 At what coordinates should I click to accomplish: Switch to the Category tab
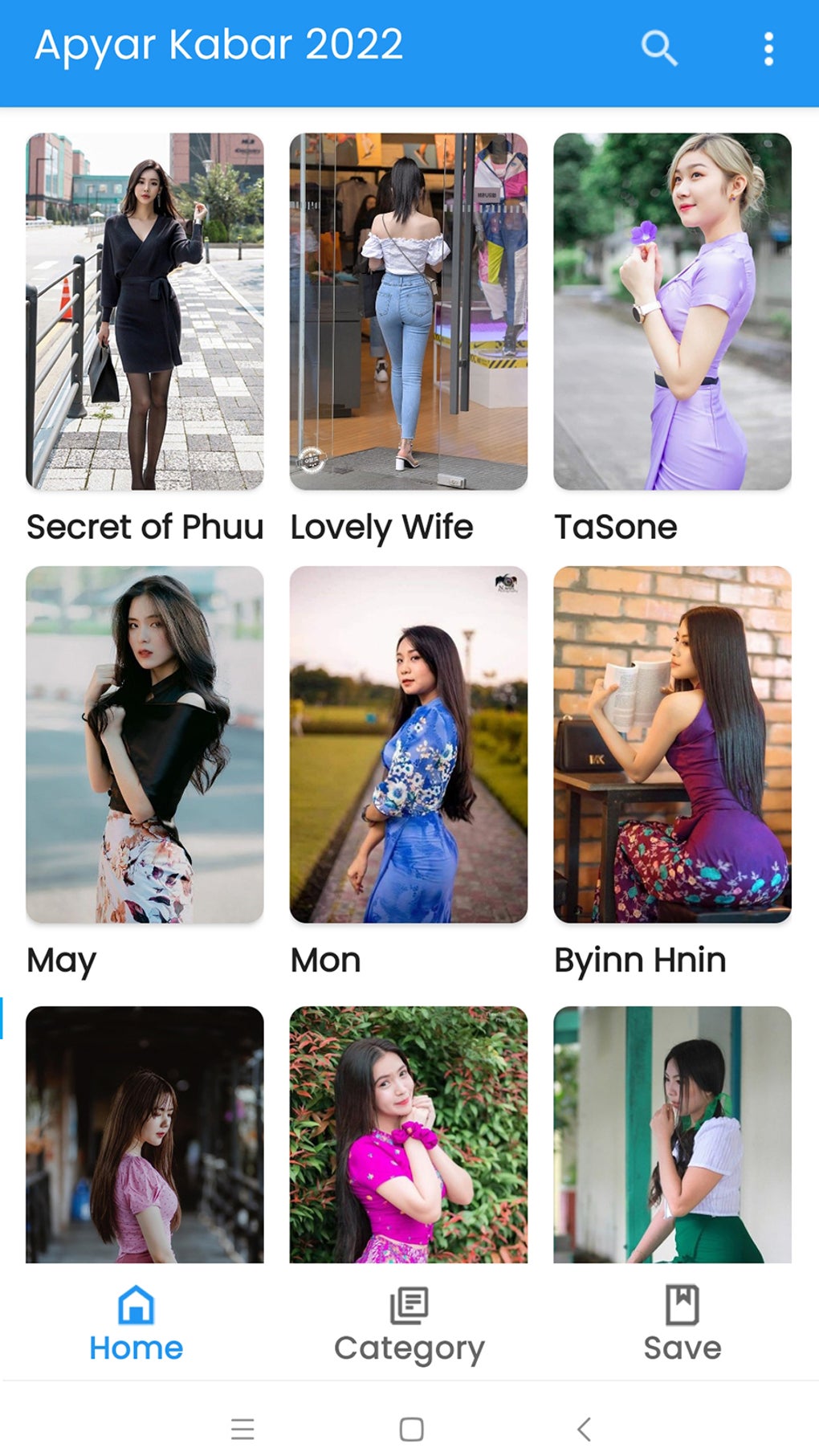click(x=409, y=1324)
